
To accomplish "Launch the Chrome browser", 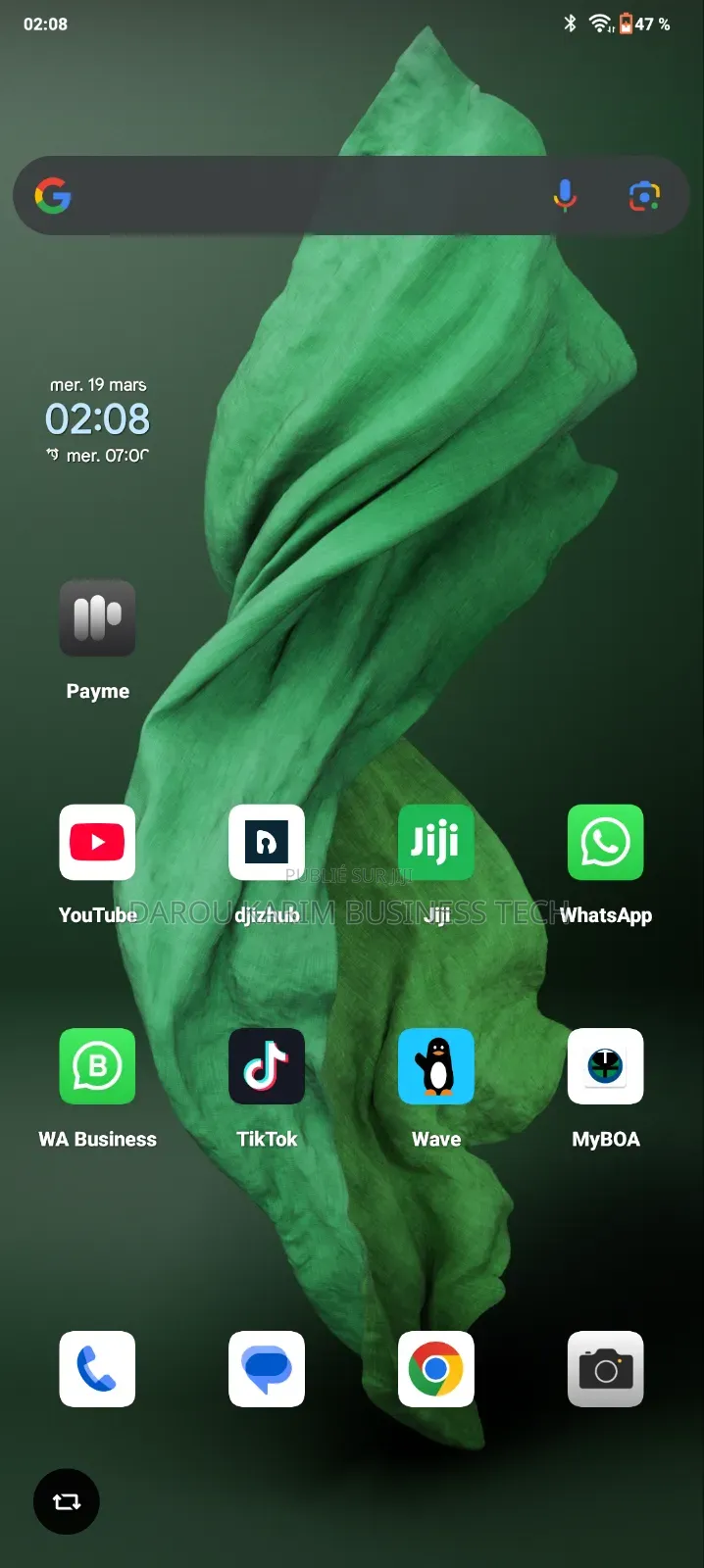I will pyautogui.click(x=436, y=1369).
